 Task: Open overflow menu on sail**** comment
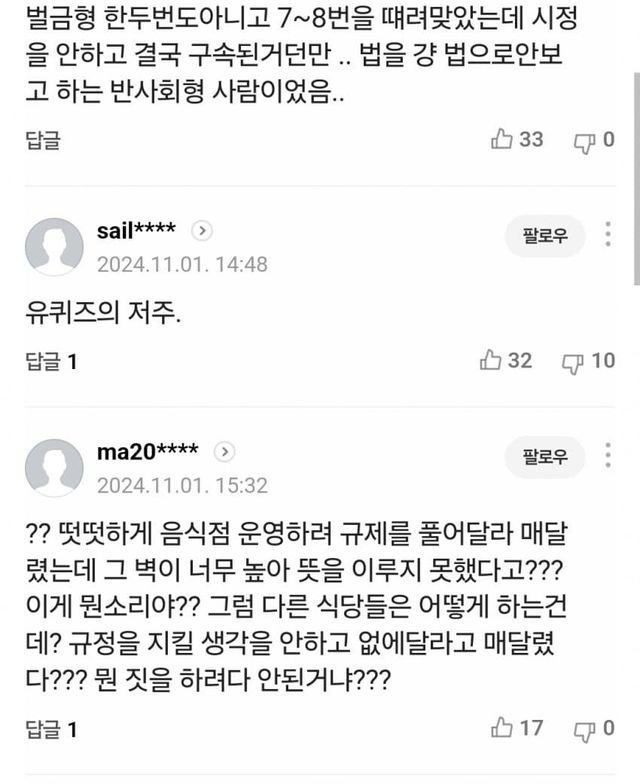coord(608,236)
